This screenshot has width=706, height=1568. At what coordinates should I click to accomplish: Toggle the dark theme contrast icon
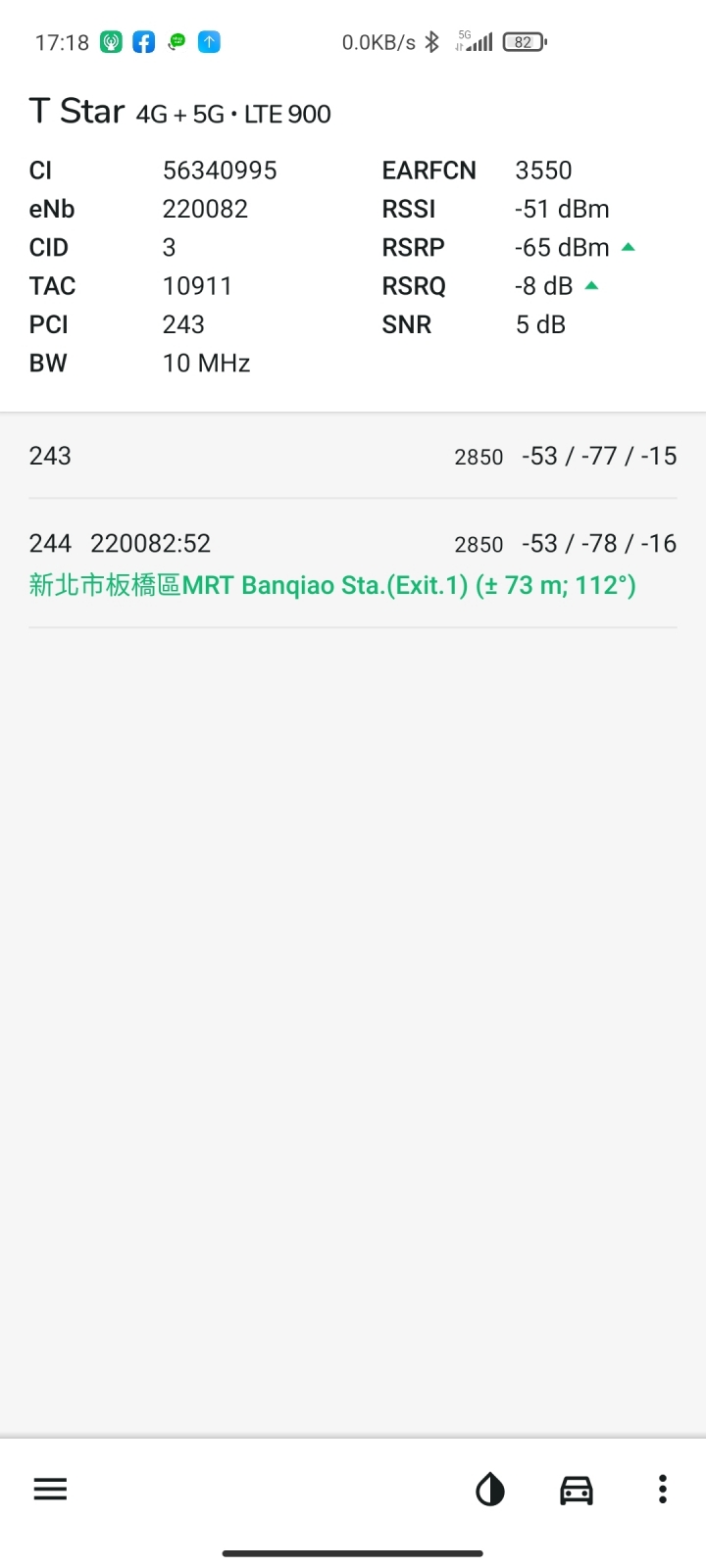[490, 1491]
